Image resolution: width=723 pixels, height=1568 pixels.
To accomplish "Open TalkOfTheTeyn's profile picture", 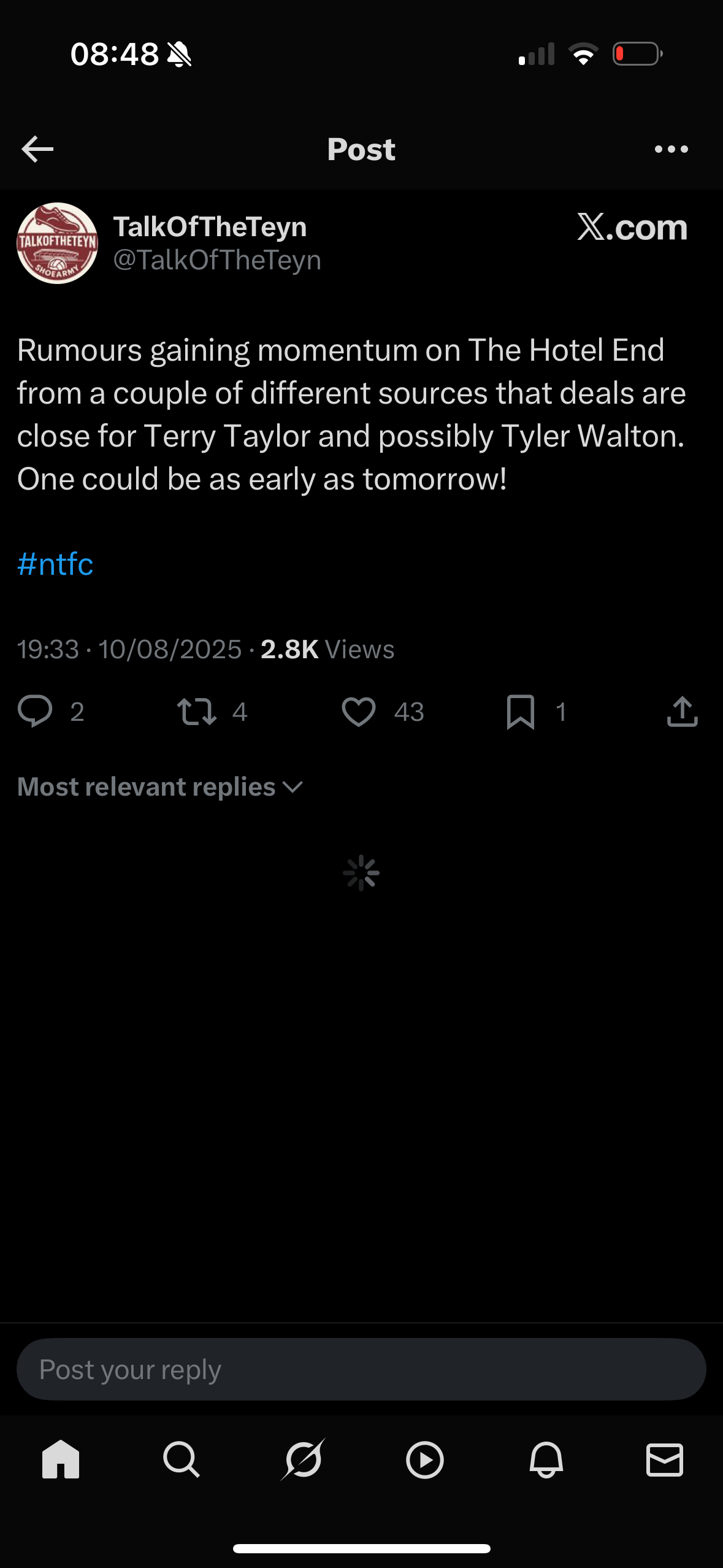I will point(57,243).
